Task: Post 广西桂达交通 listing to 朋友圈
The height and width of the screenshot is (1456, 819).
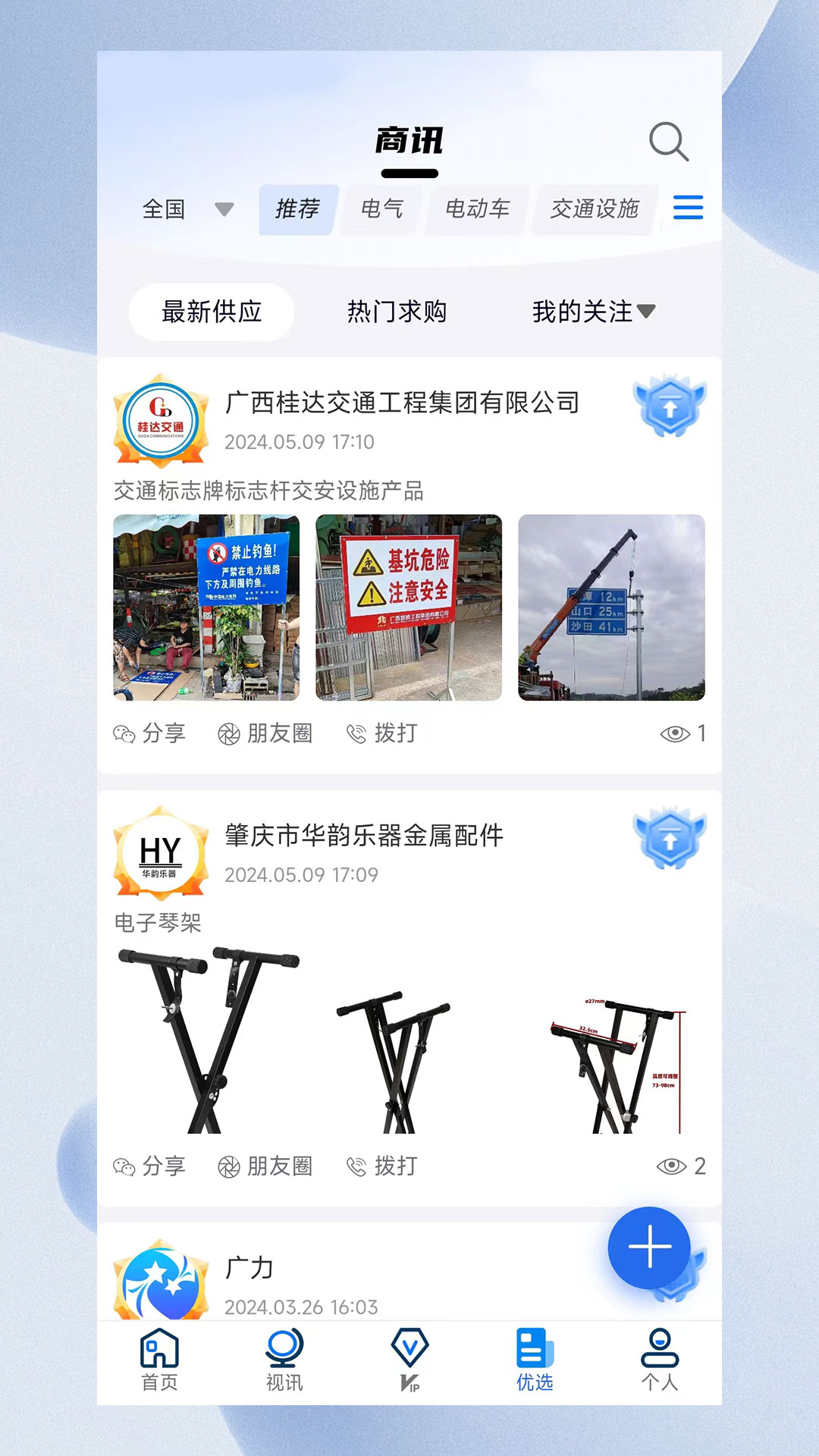Action: (265, 733)
